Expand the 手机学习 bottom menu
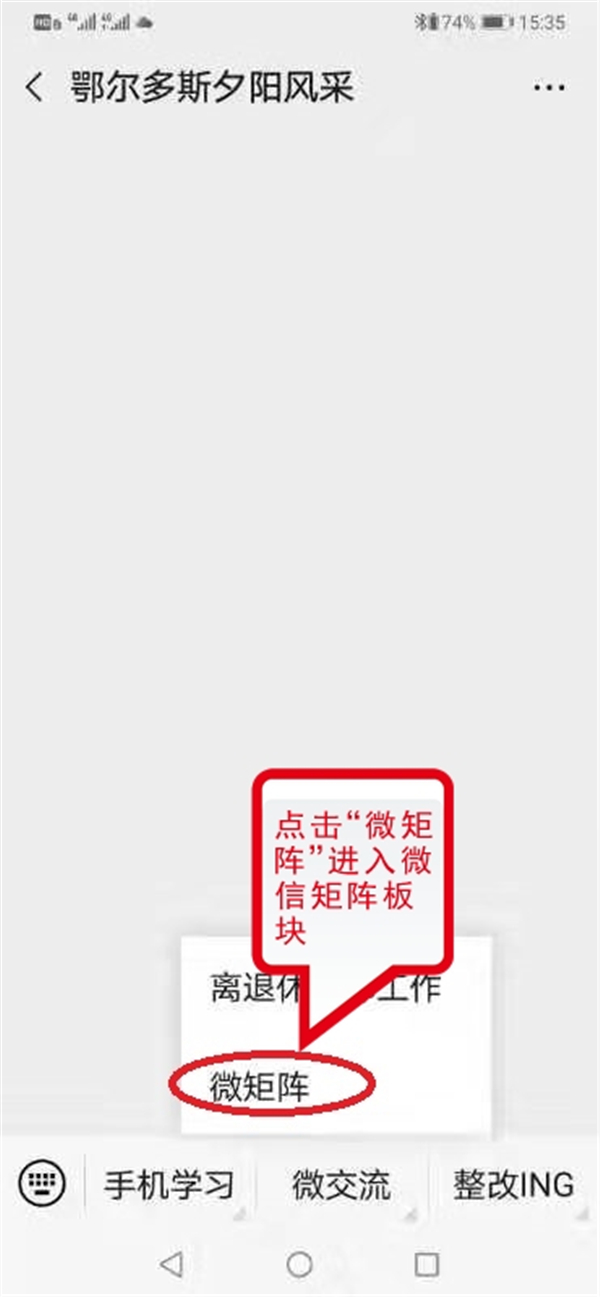600x1297 pixels. pos(169,1186)
